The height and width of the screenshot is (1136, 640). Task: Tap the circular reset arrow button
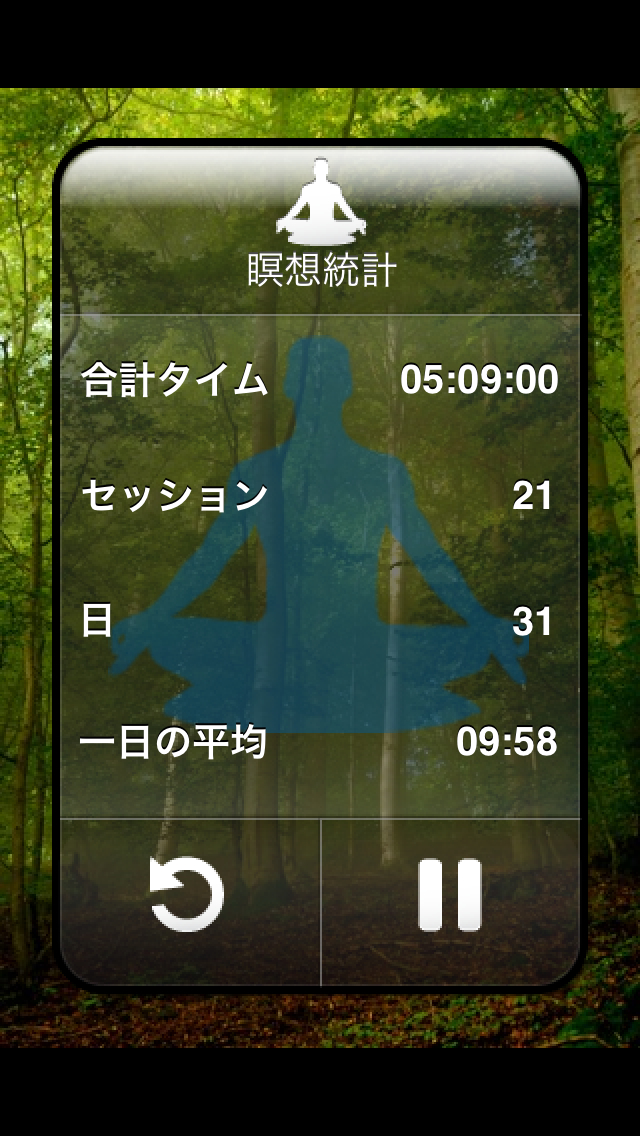click(x=187, y=896)
